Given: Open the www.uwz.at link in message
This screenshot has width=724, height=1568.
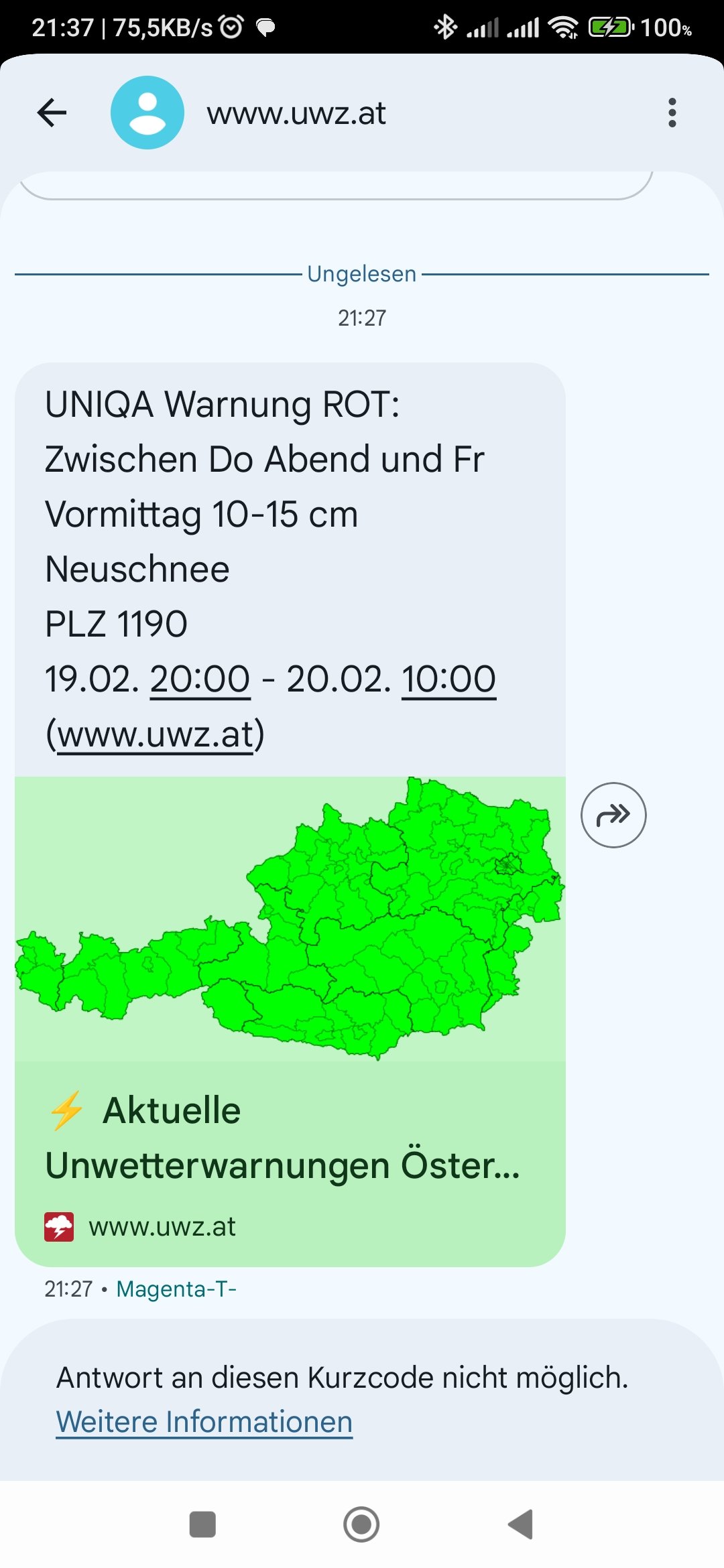Looking at the screenshot, I should coord(156,734).
